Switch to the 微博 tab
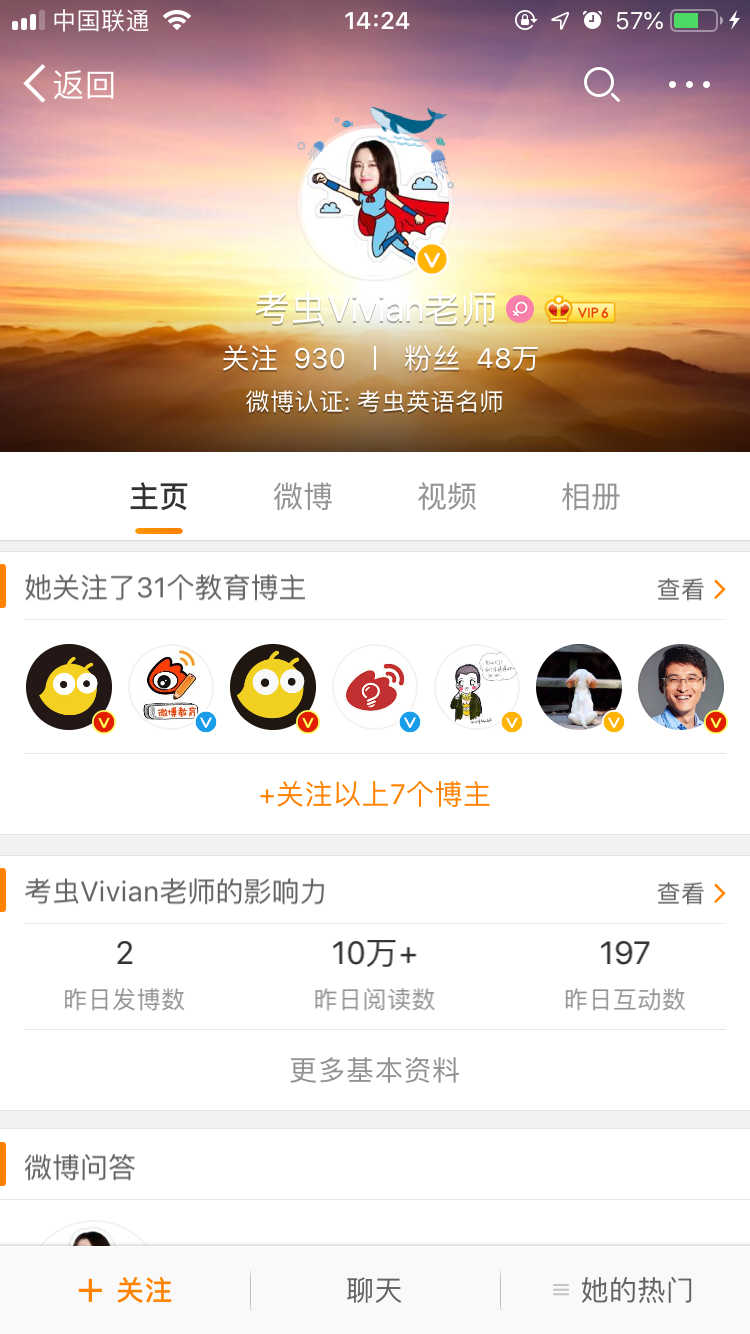Viewport: 750px width, 1334px height. click(x=303, y=497)
